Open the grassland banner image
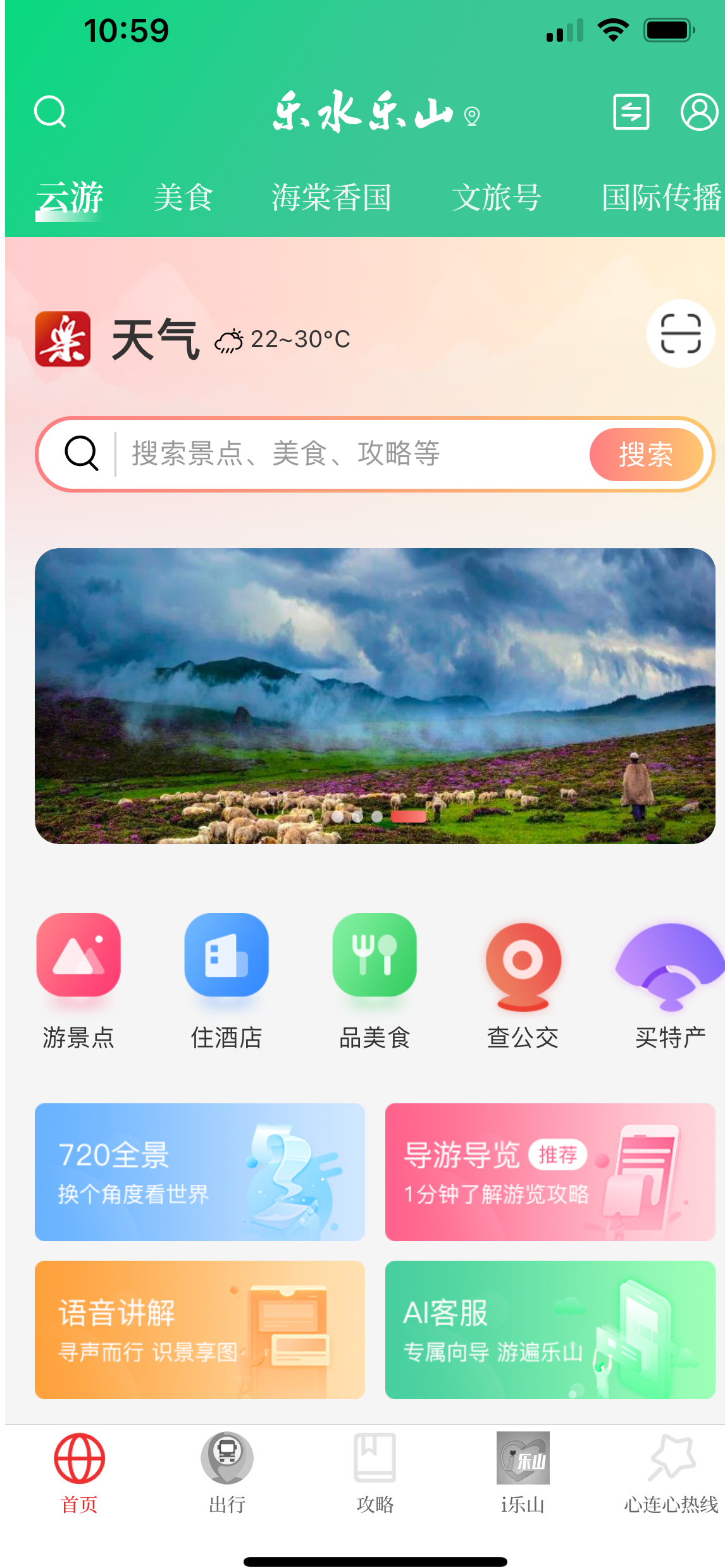Image resolution: width=725 pixels, height=1568 pixels. coord(375,695)
